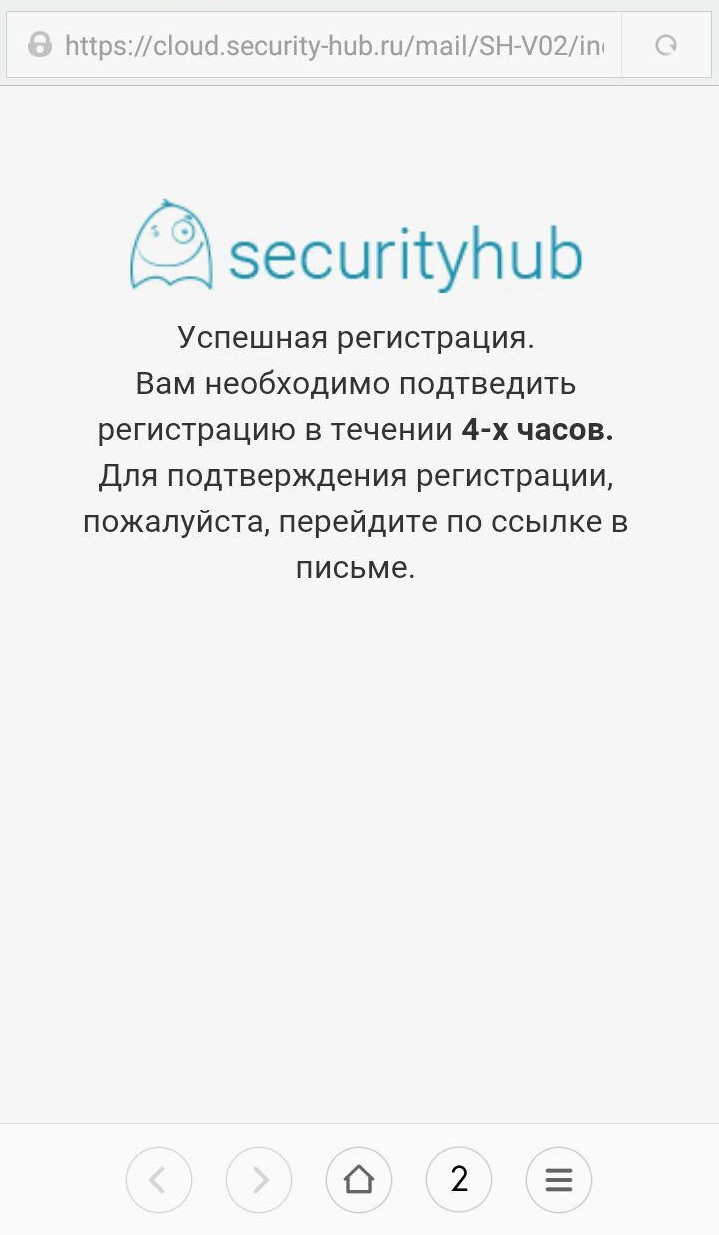This screenshot has width=719, height=1235.
Task: Go forward to the next page
Action: pyautogui.click(x=259, y=1180)
